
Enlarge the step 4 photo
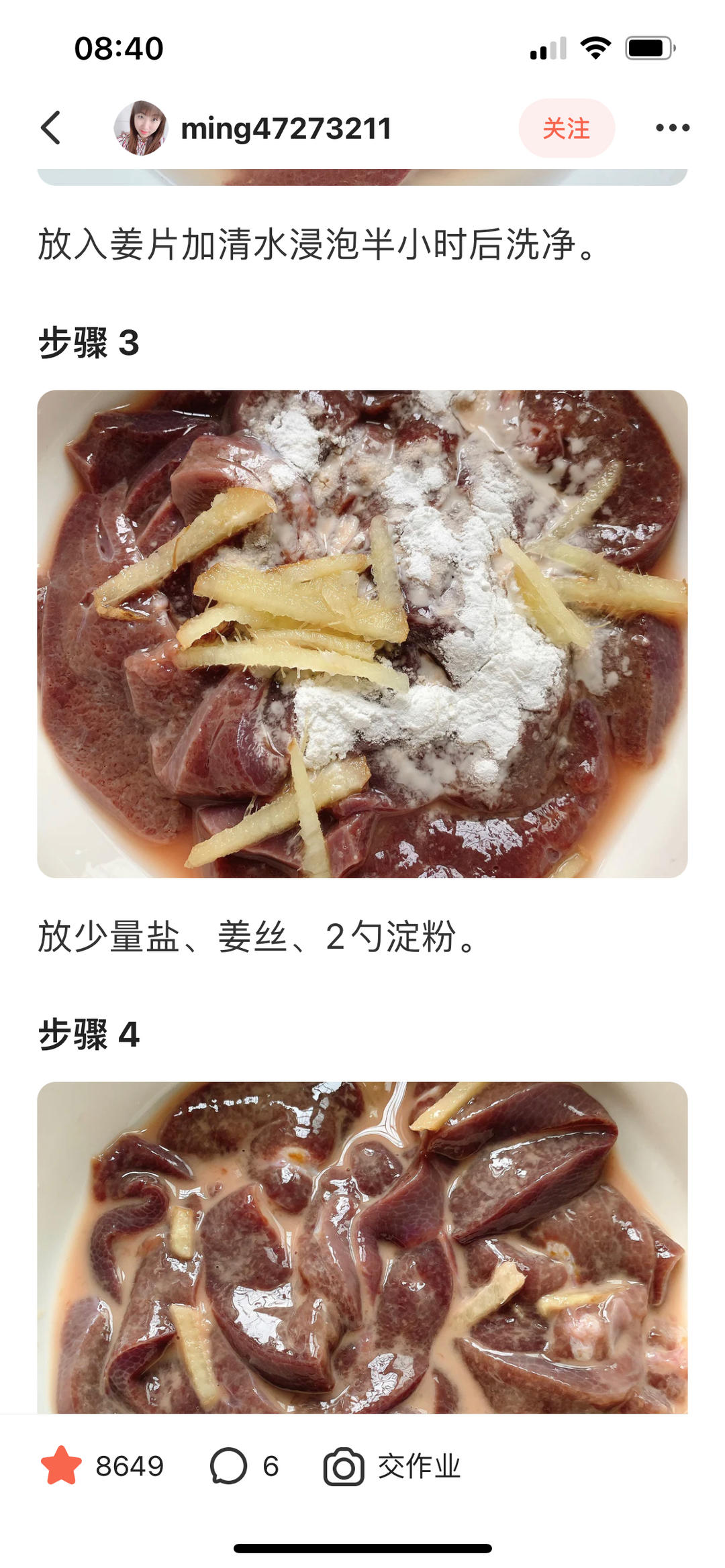point(362,1247)
